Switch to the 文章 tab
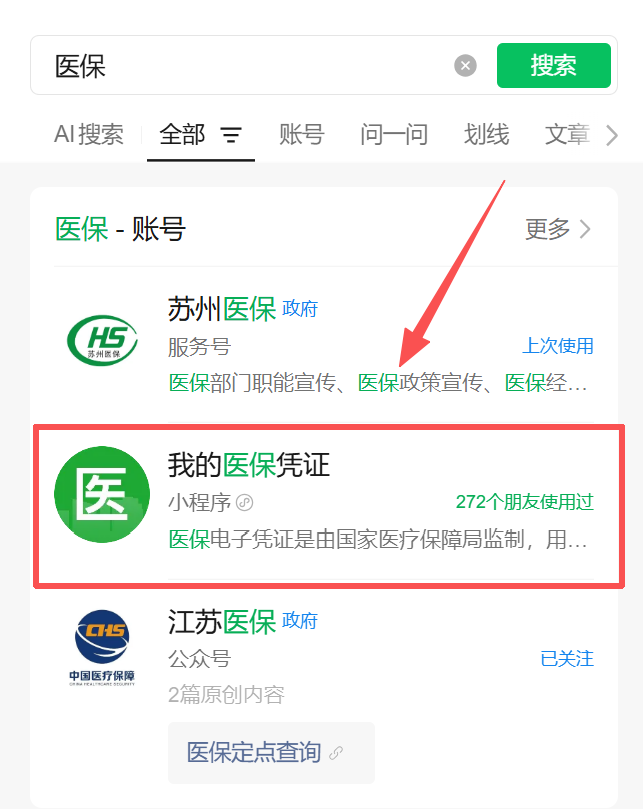The width and height of the screenshot is (643, 809). click(x=567, y=135)
